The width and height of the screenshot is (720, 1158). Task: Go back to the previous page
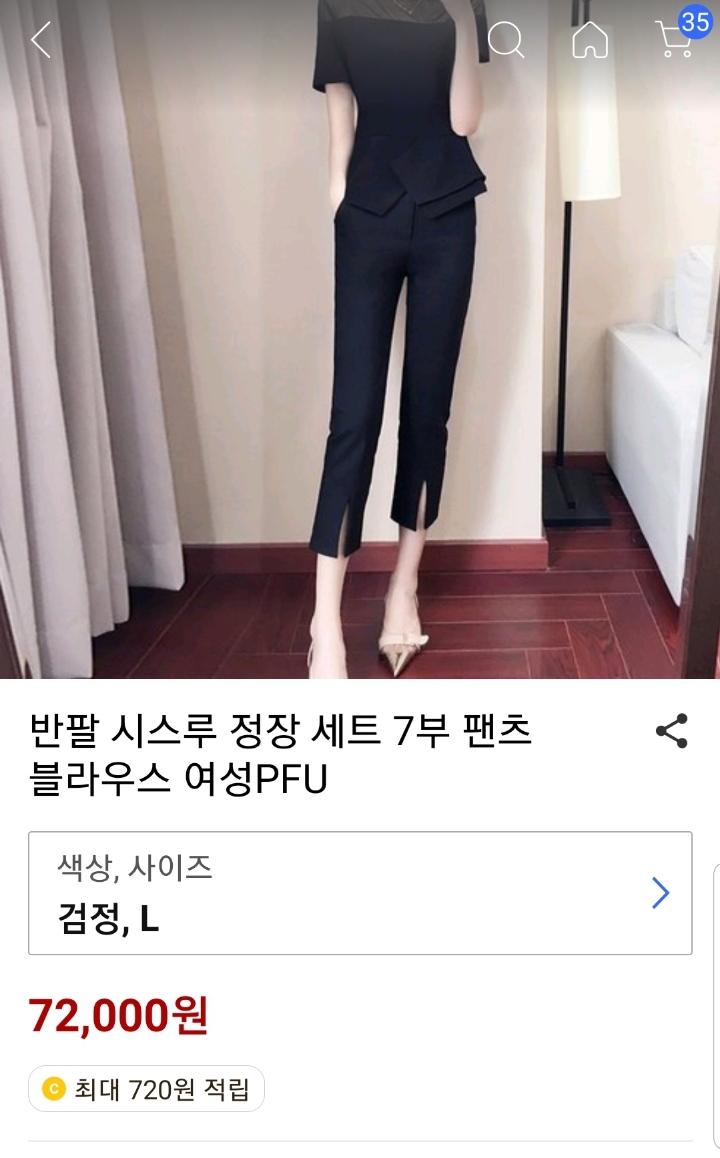tap(41, 40)
